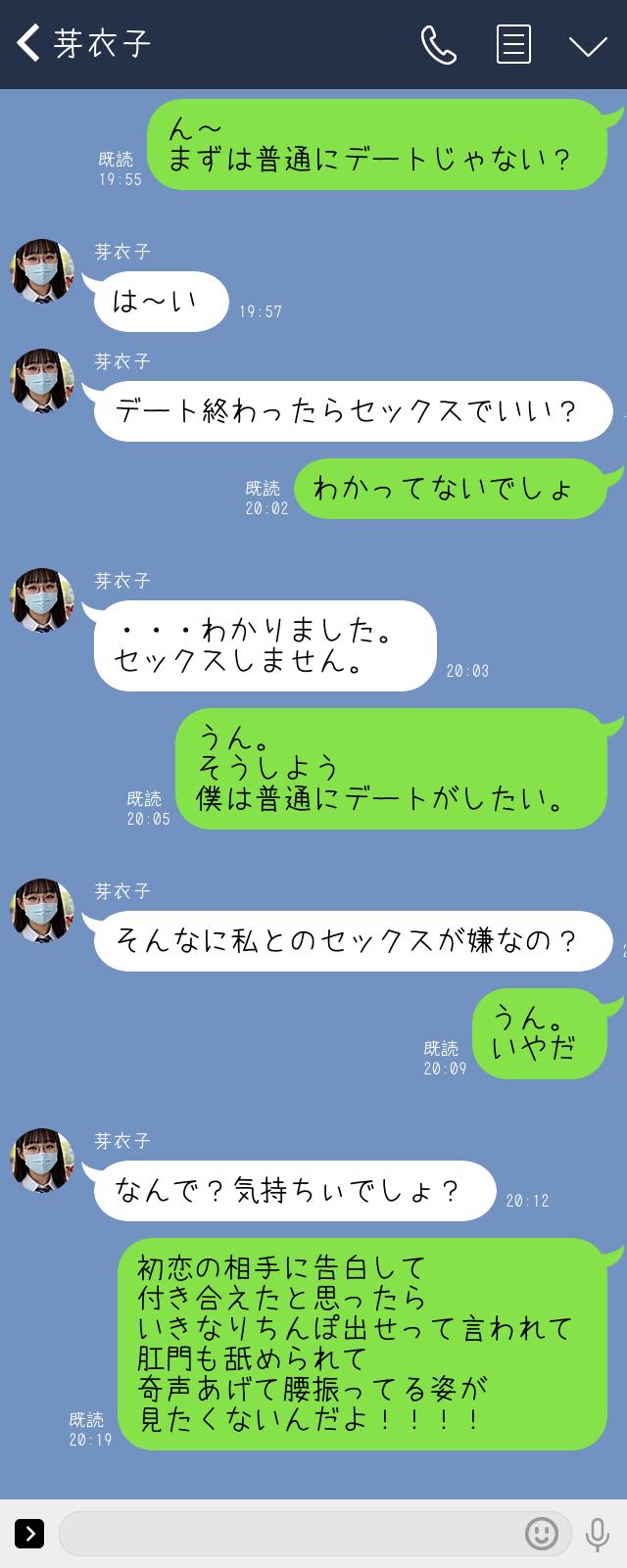The width and height of the screenshot is (627, 1568).
Task: Open the attachment options arrow
Action: [x=29, y=1533]
